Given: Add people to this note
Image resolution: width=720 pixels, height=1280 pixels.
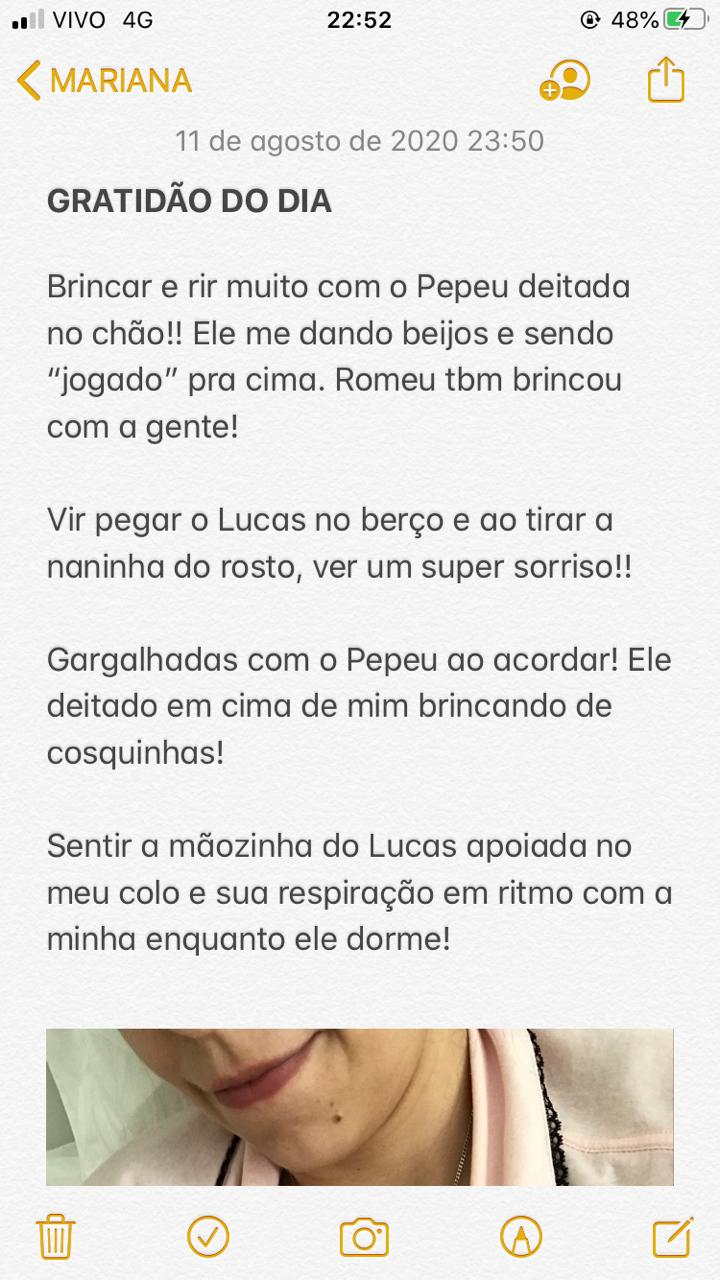Looking at the screenshot, I should coord(565,81).
